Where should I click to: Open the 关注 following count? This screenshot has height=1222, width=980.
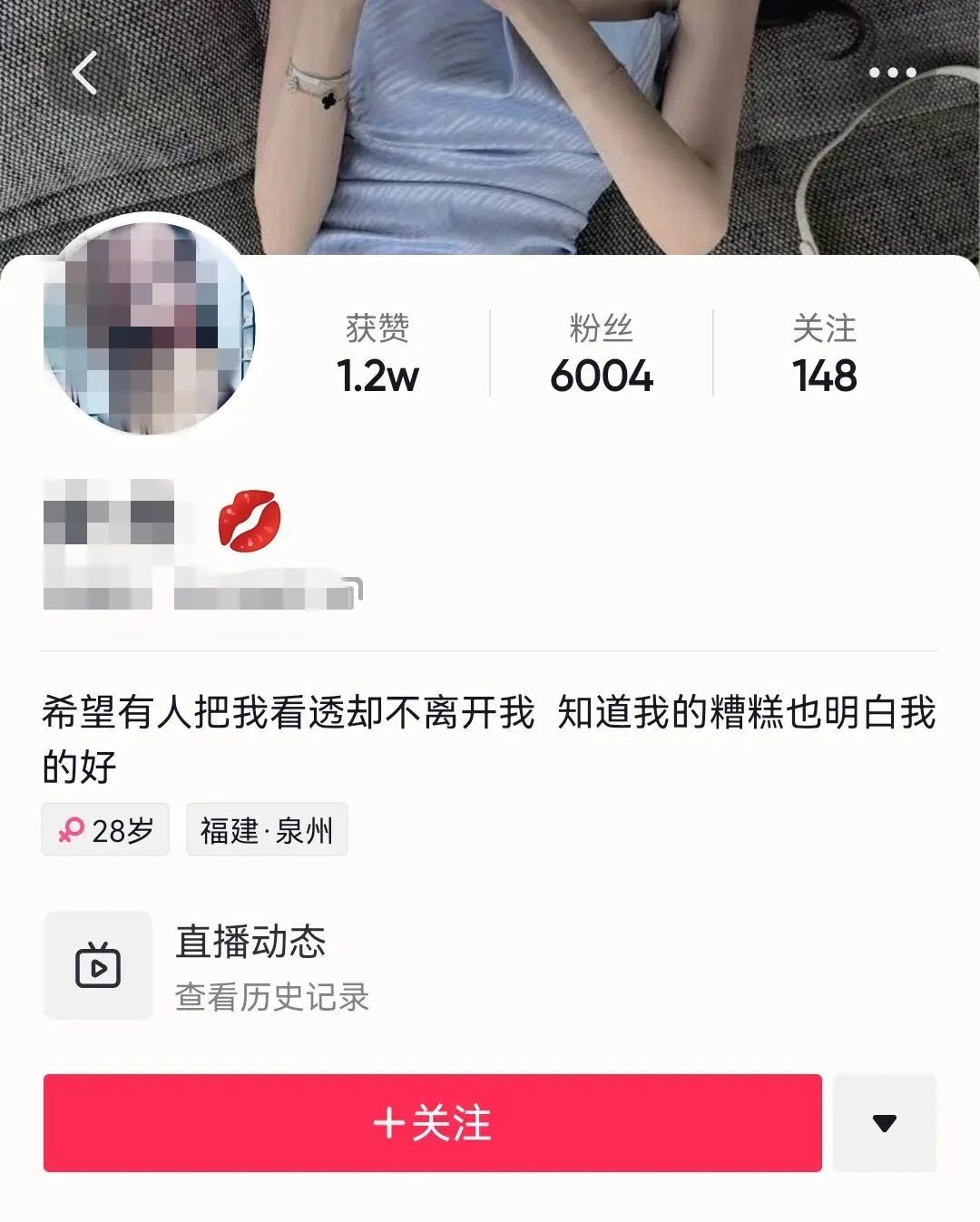(x=824, y=354)
